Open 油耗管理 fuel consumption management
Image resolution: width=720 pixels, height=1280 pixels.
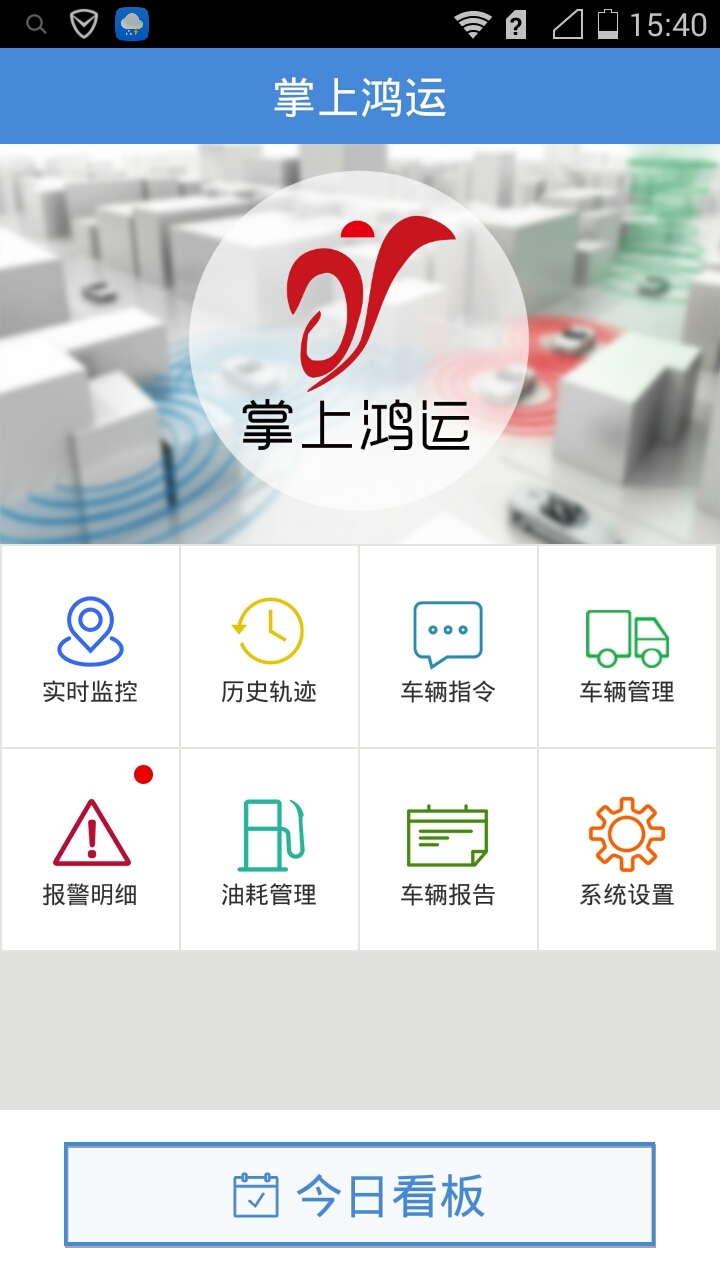pyautogui.click(x=269, y=850)
